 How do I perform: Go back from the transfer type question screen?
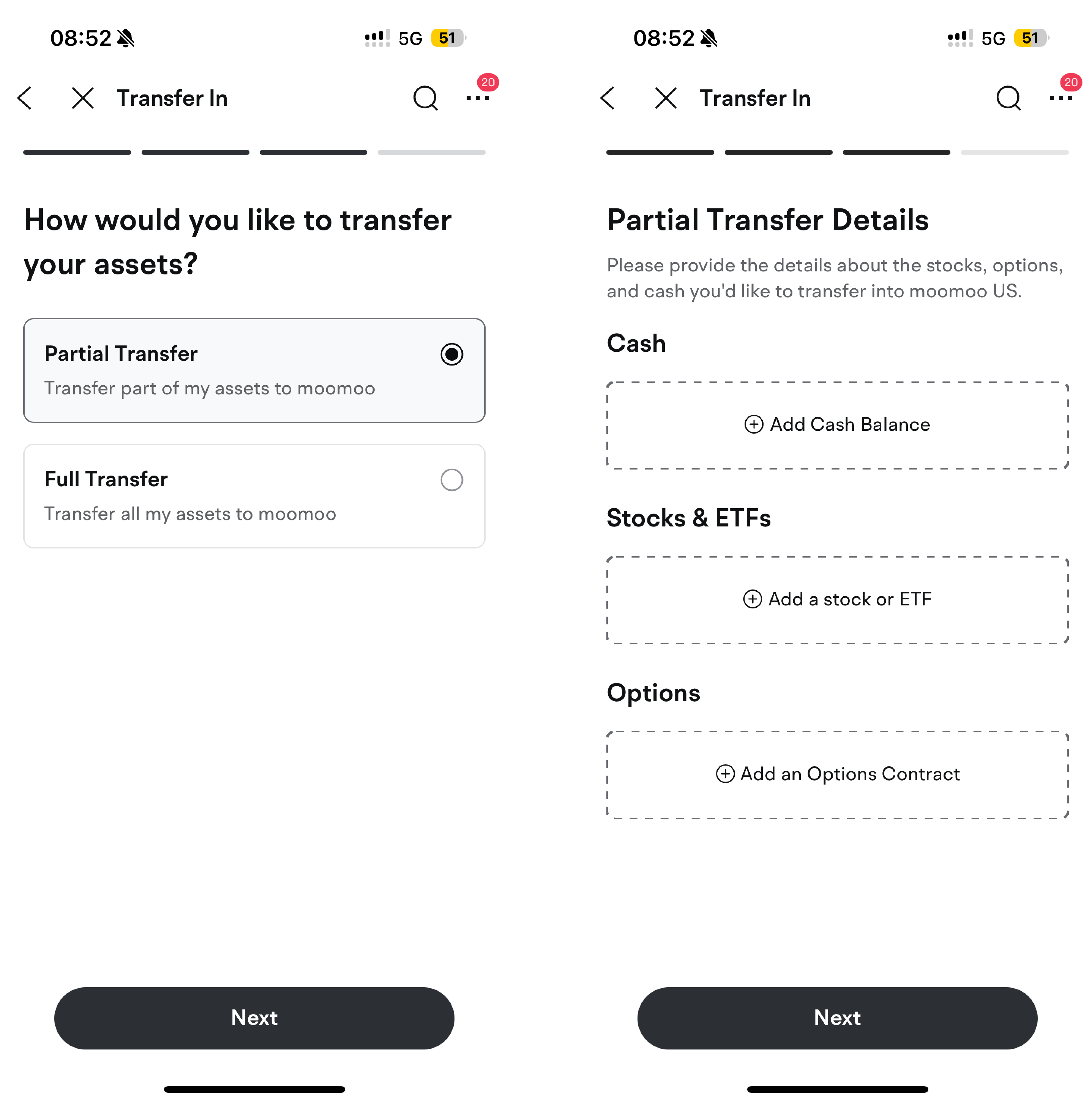(x=25, y=98)
